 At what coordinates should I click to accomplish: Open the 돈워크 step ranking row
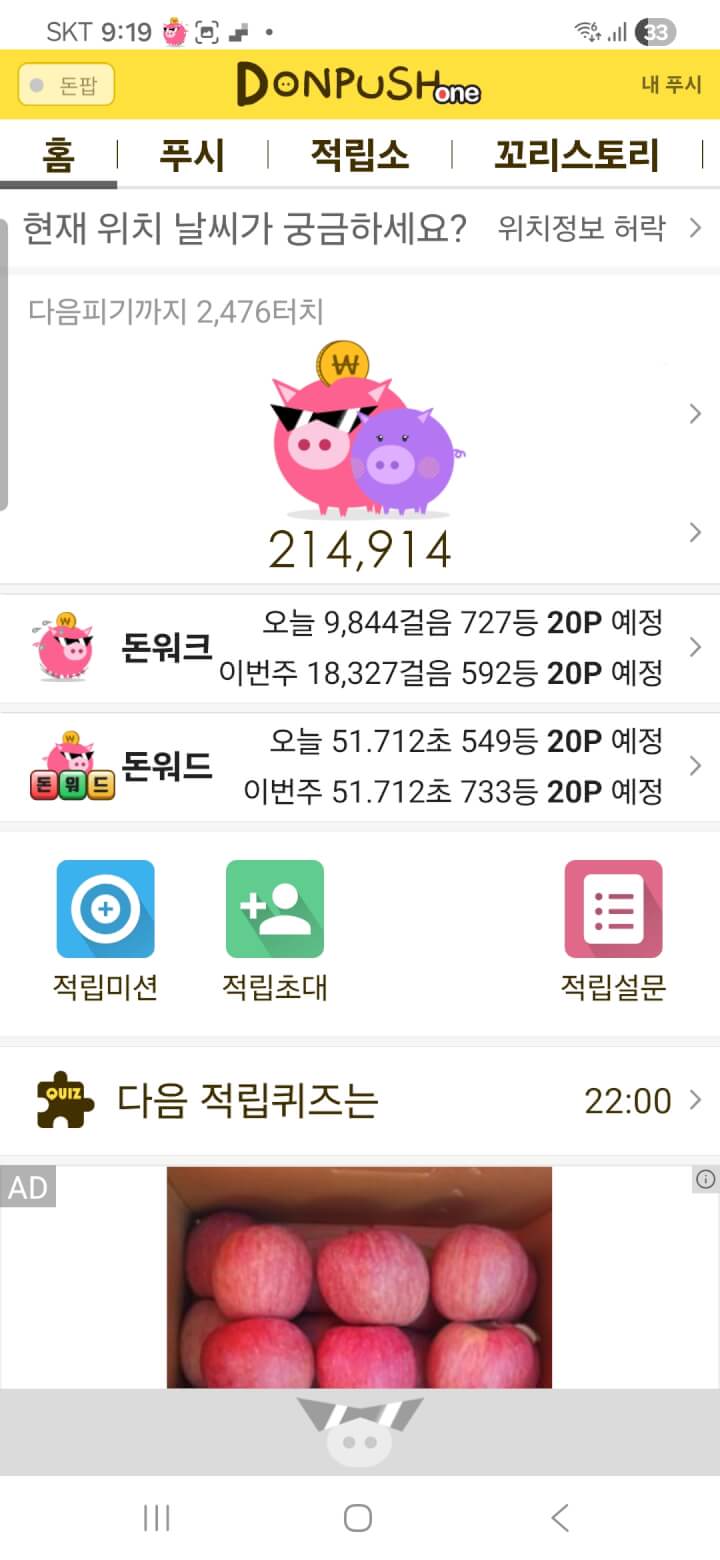360,648
